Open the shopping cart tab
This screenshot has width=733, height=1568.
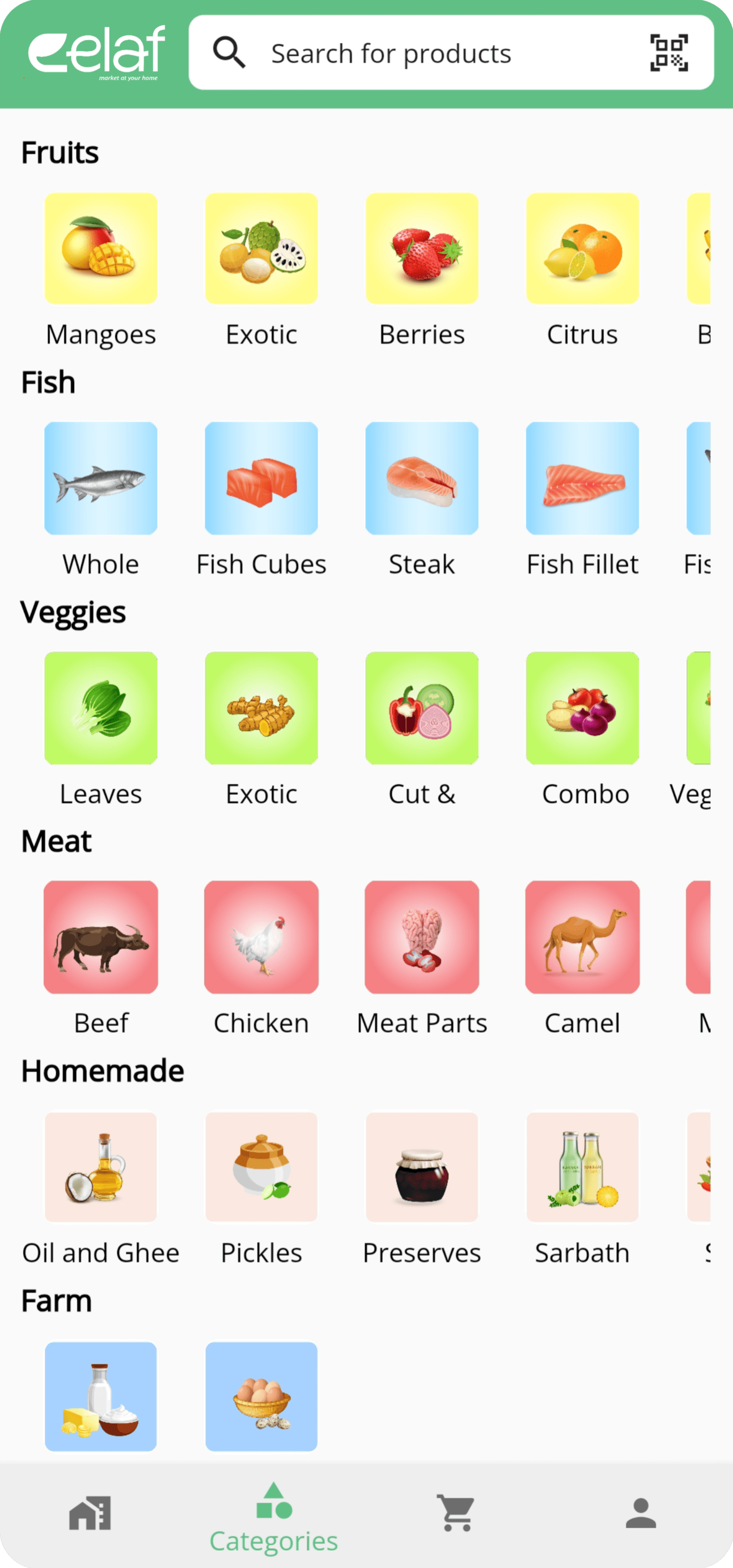click(457, 1513)
